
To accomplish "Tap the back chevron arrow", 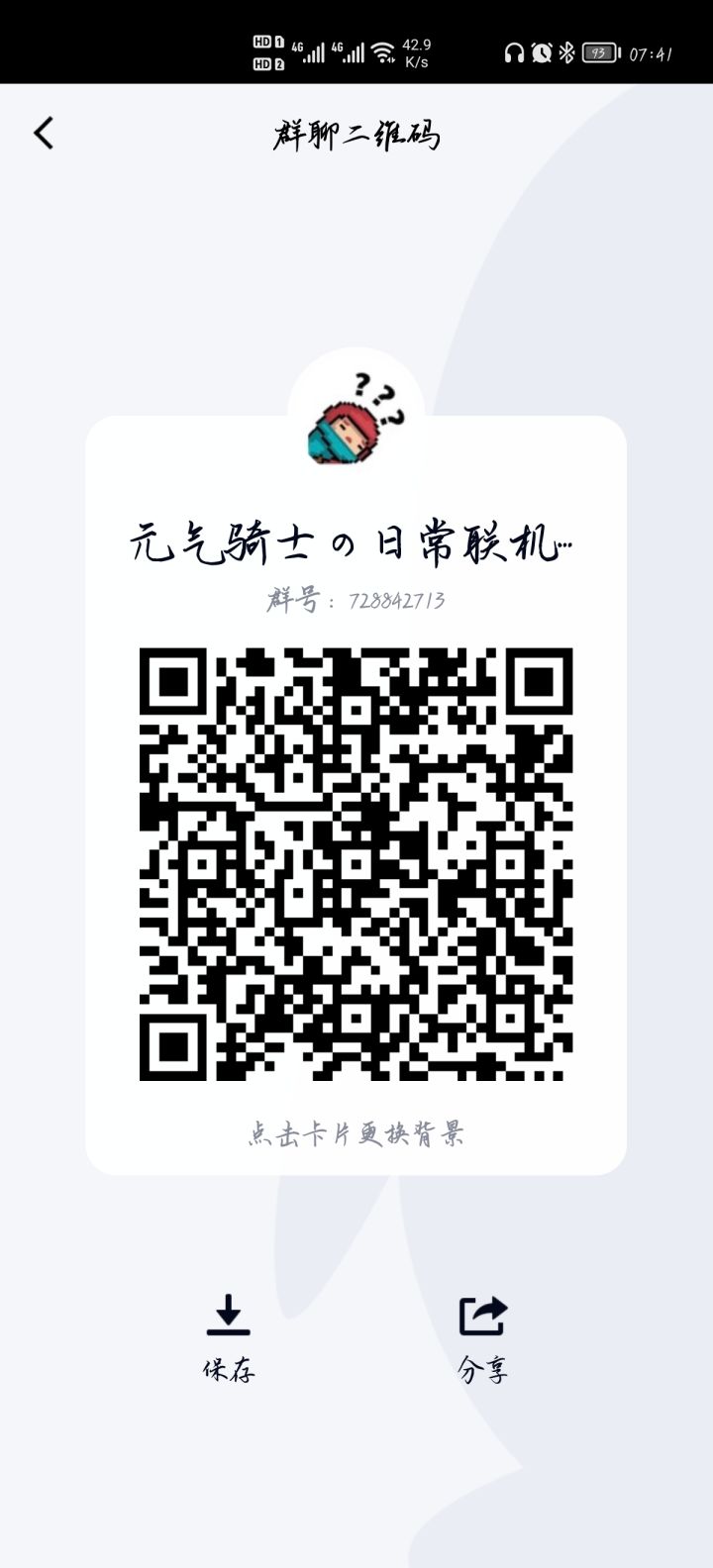I will [x=42, y=133].
